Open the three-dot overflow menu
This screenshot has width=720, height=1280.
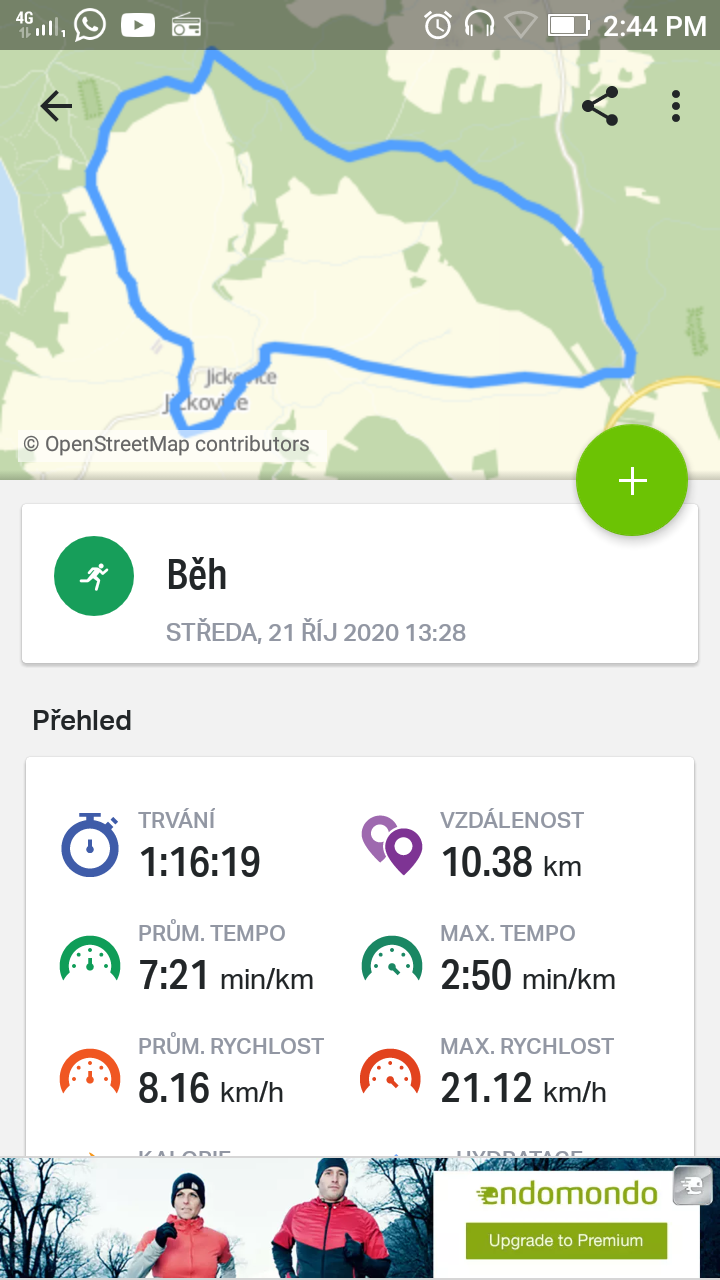pyautogui.click(x=676, y=106)
